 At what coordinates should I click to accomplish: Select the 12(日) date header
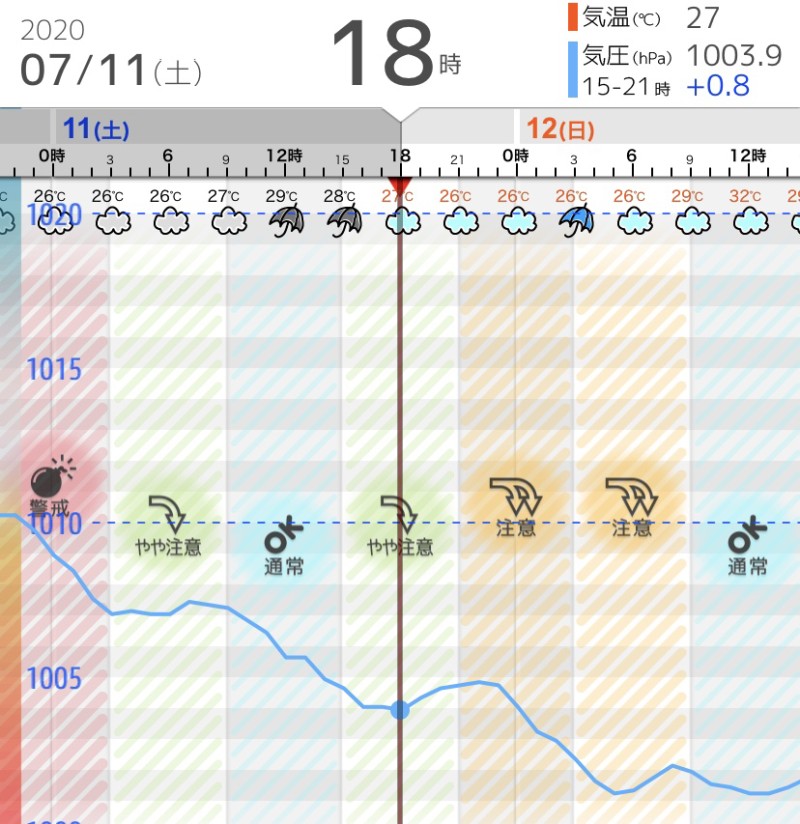coord(562,128)
